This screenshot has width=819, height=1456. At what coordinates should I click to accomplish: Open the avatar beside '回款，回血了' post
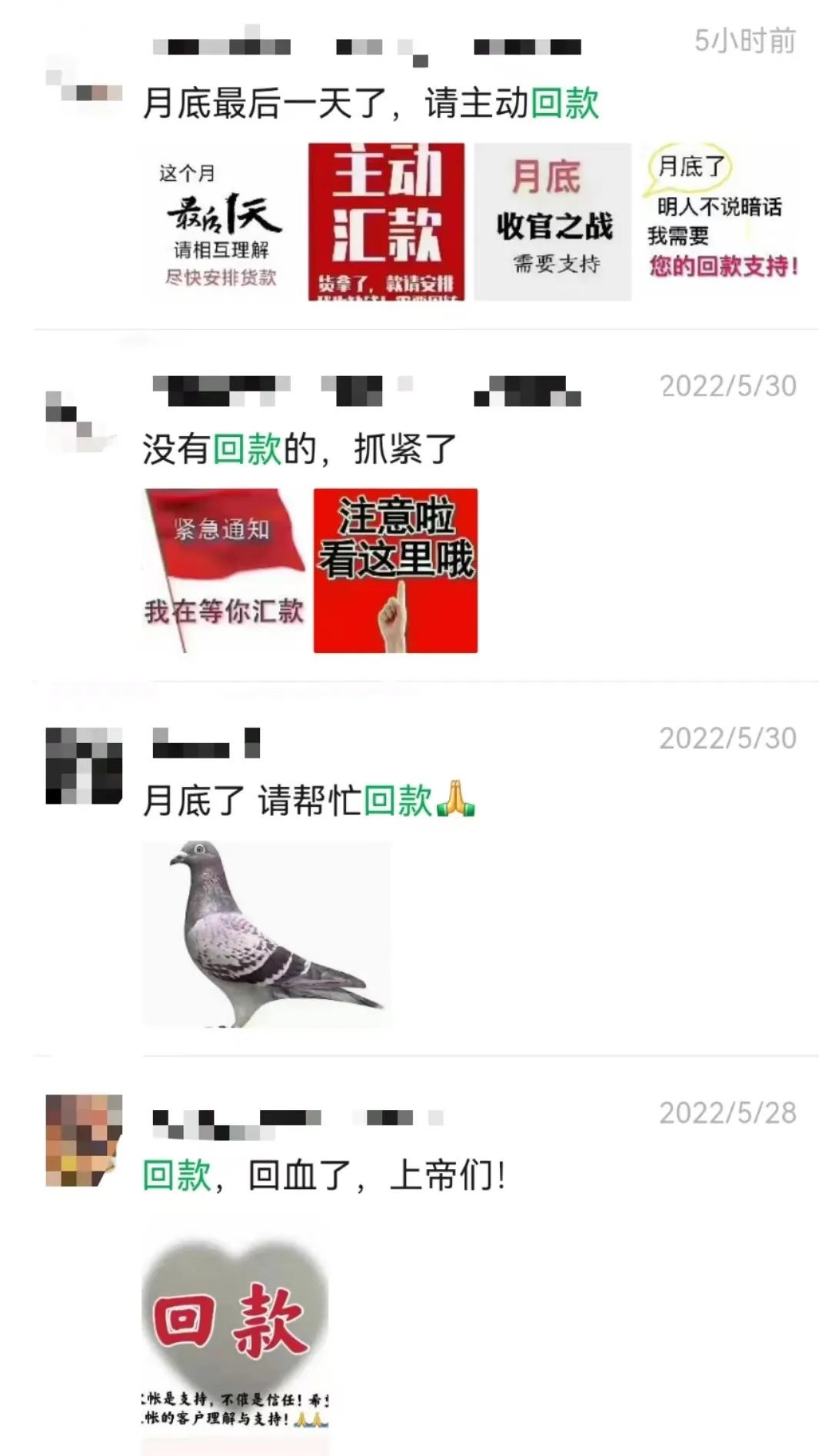(84, 1141)
